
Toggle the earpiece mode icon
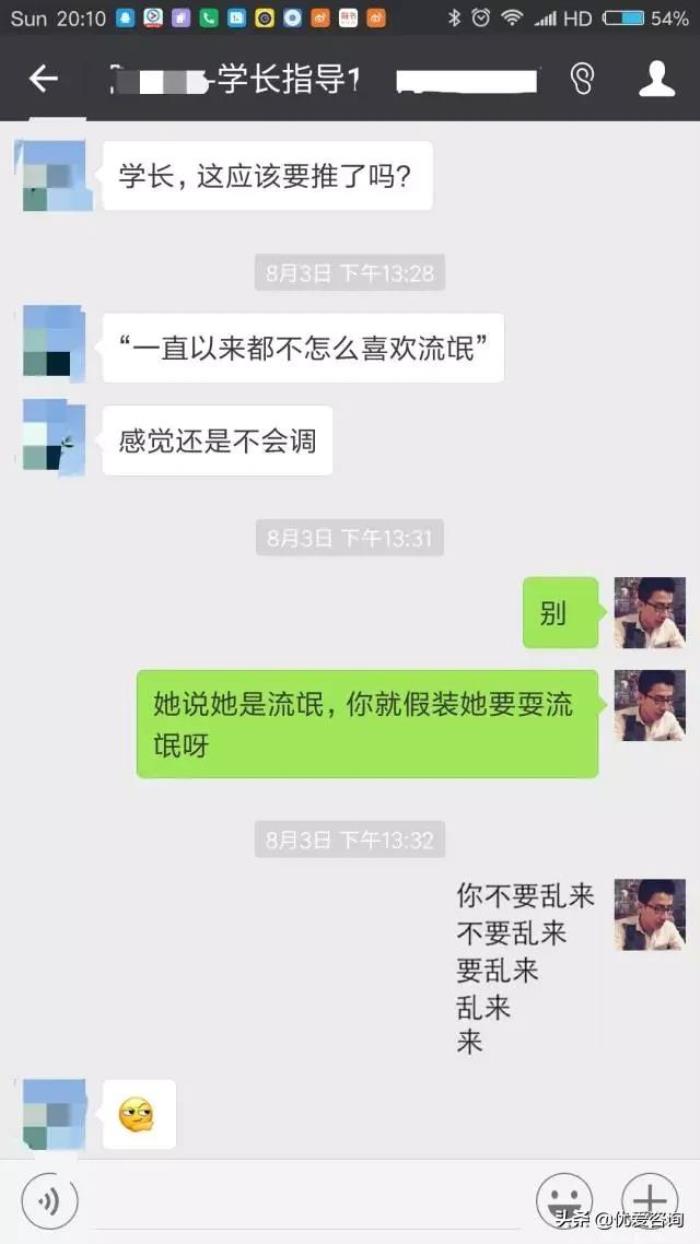581,79
